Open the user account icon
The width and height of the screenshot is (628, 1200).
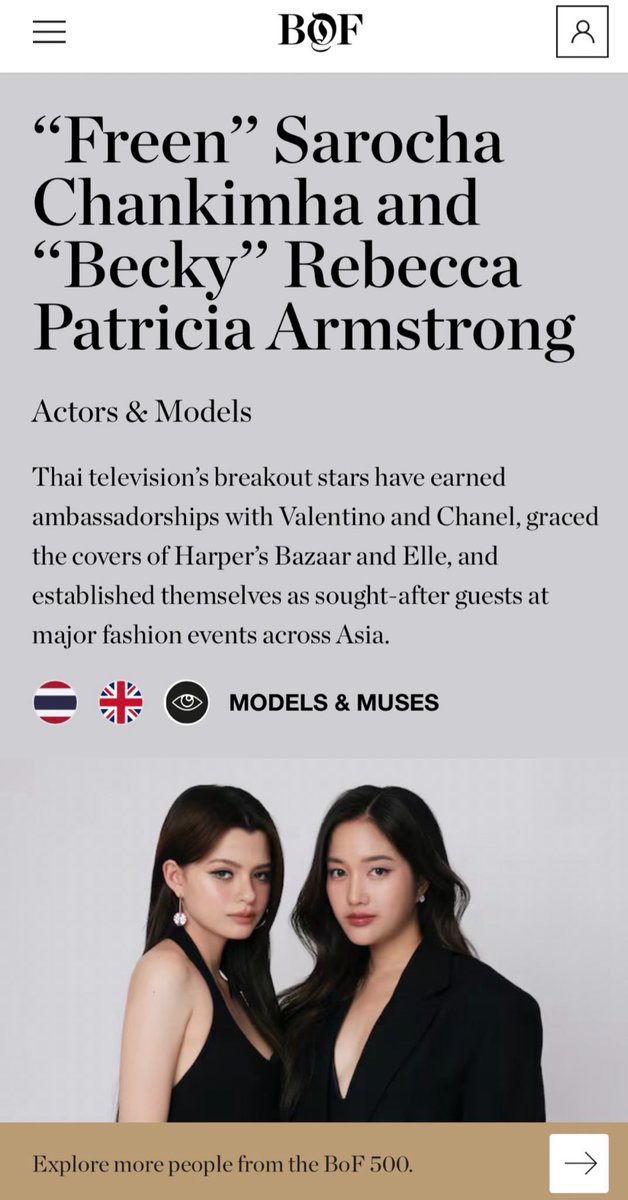point(581,32)
